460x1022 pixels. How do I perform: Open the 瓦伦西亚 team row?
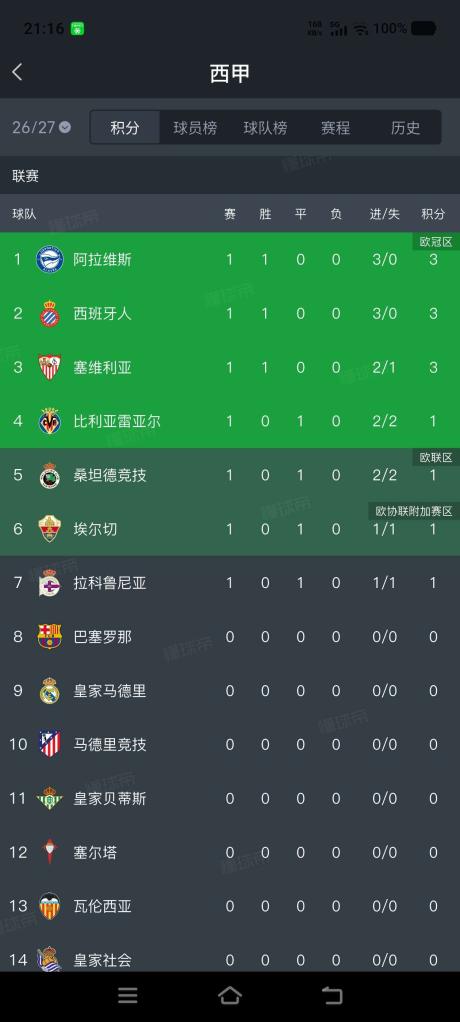230,906
